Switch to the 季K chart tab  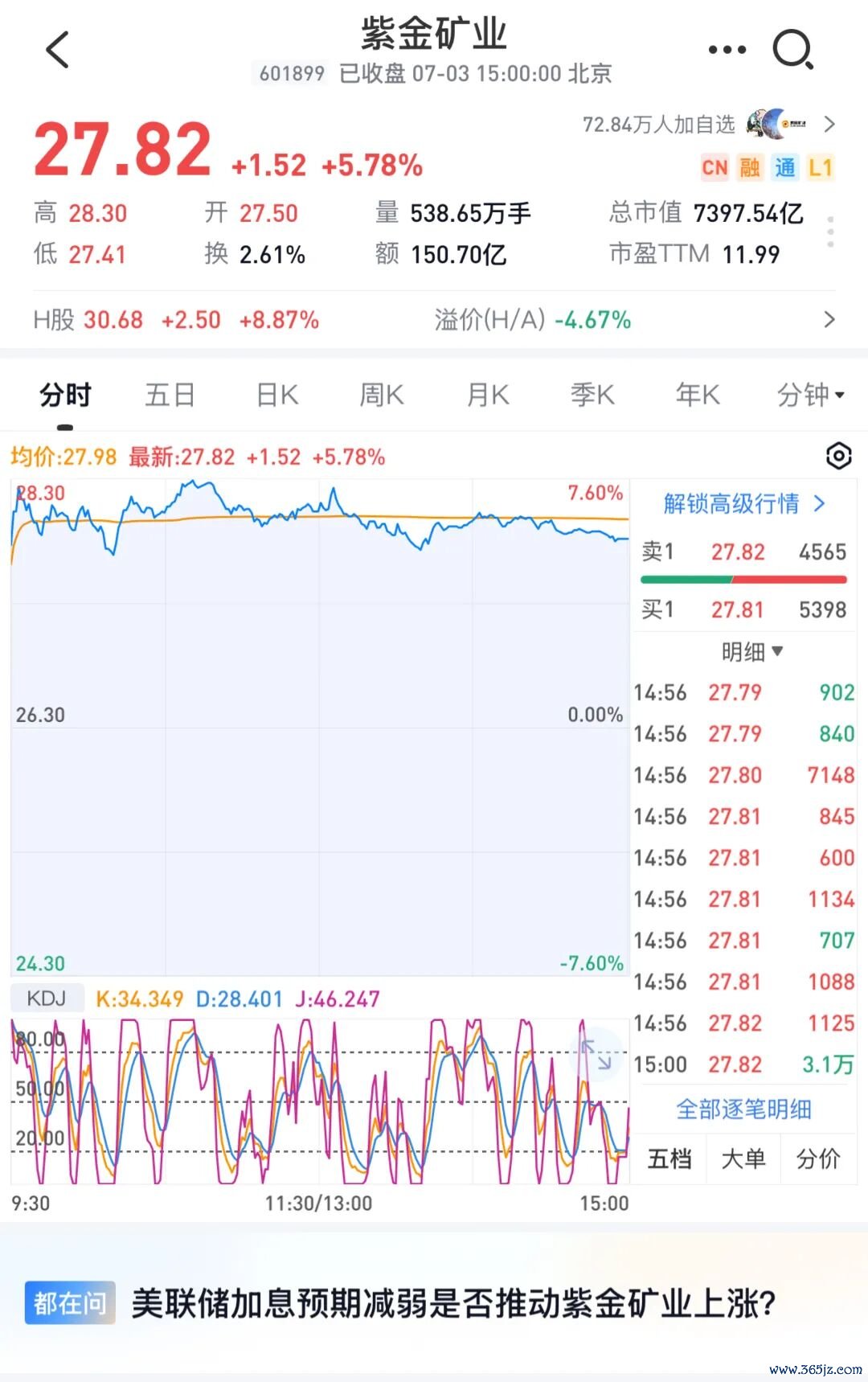[x=592, y=395]
